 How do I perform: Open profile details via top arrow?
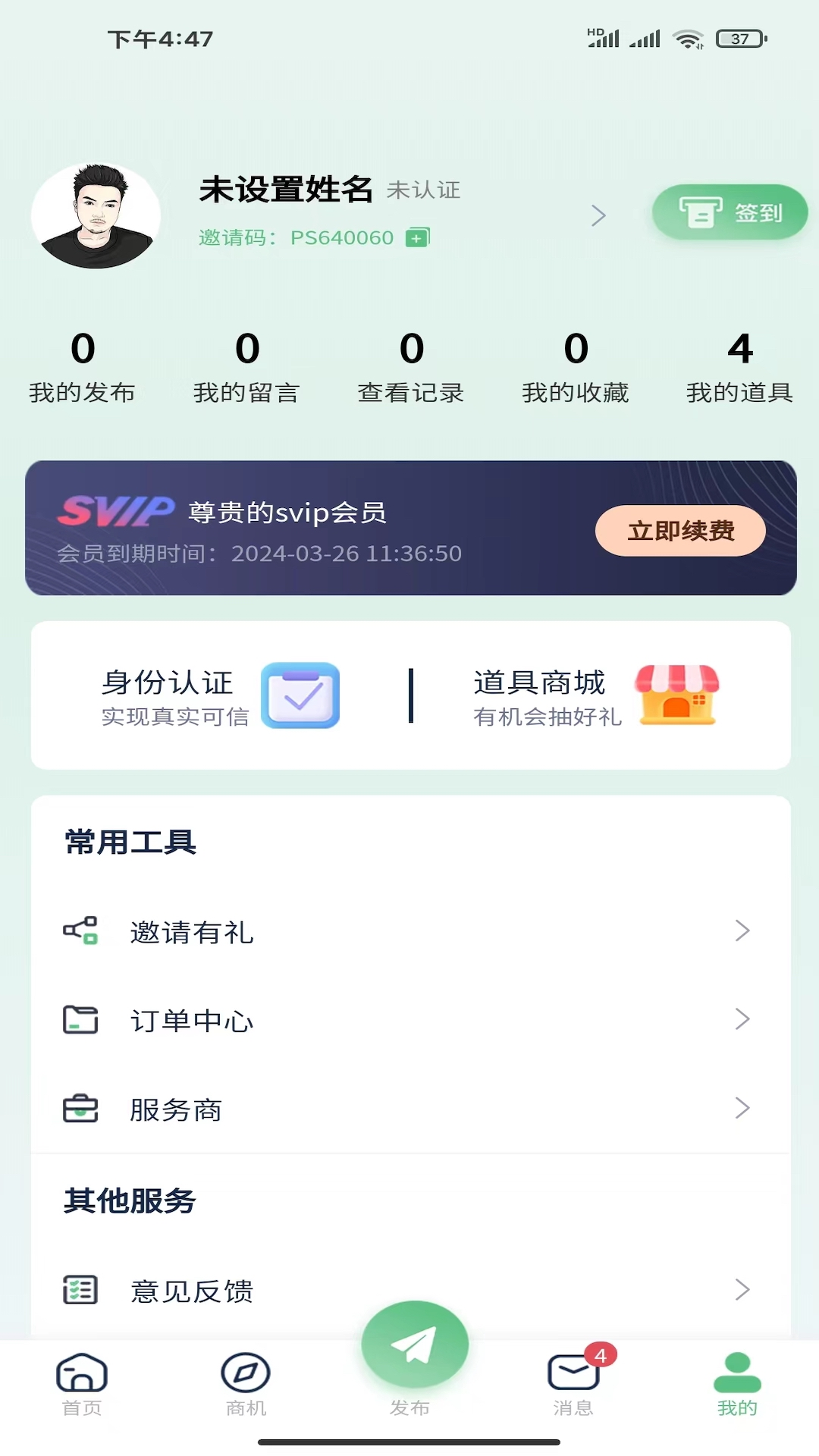click(600, 215)
